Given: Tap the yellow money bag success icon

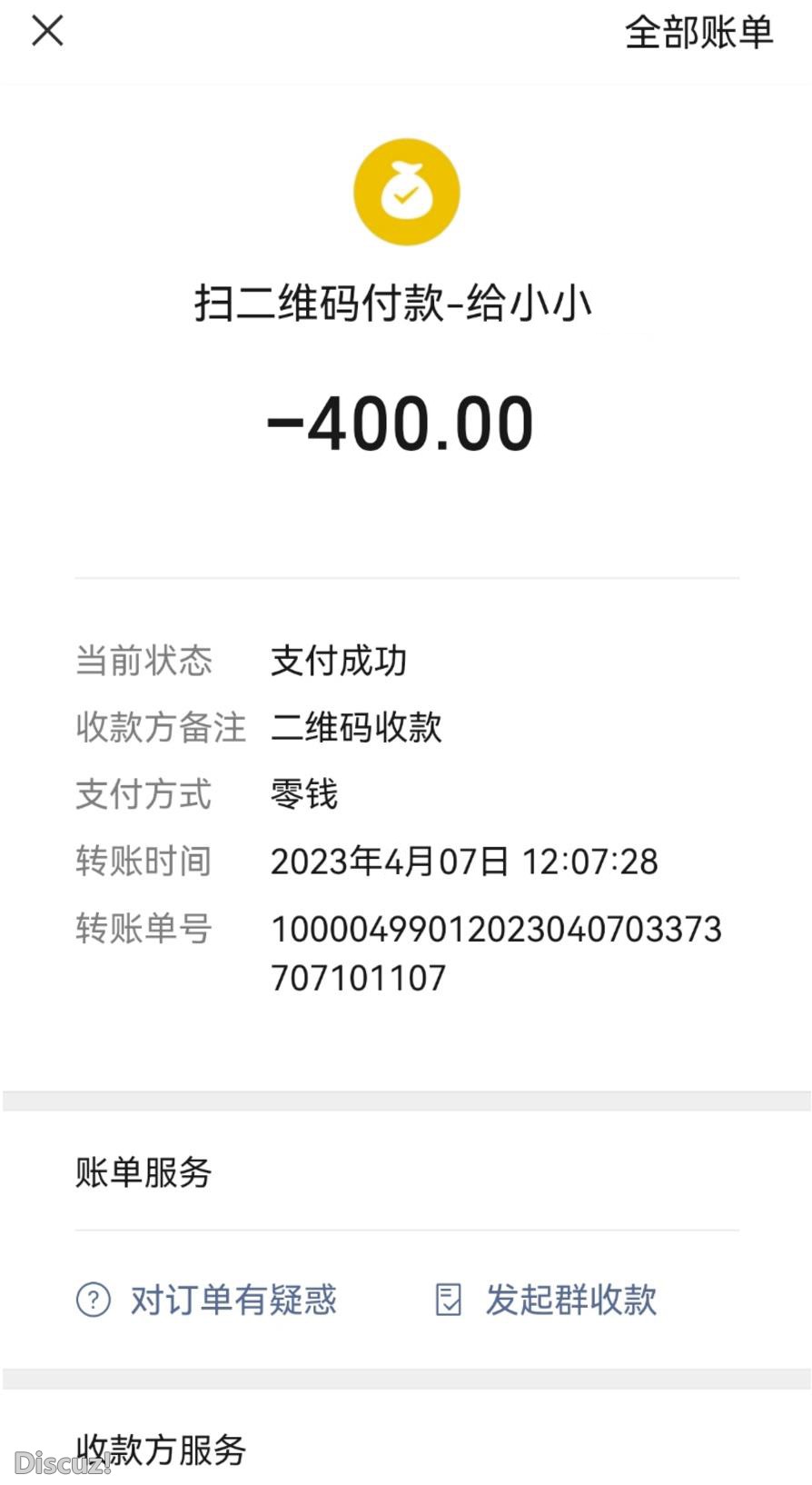Looking at the screenshot, I should tap(406, 191).
